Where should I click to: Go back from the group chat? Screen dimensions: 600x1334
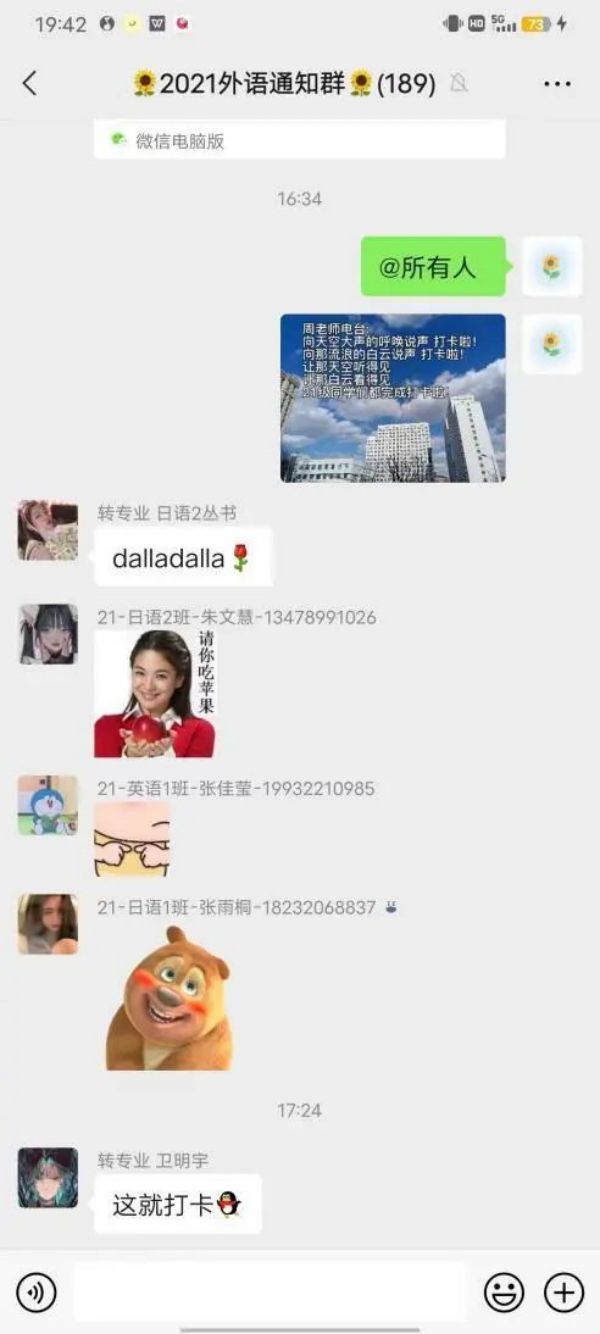point(30,84)
